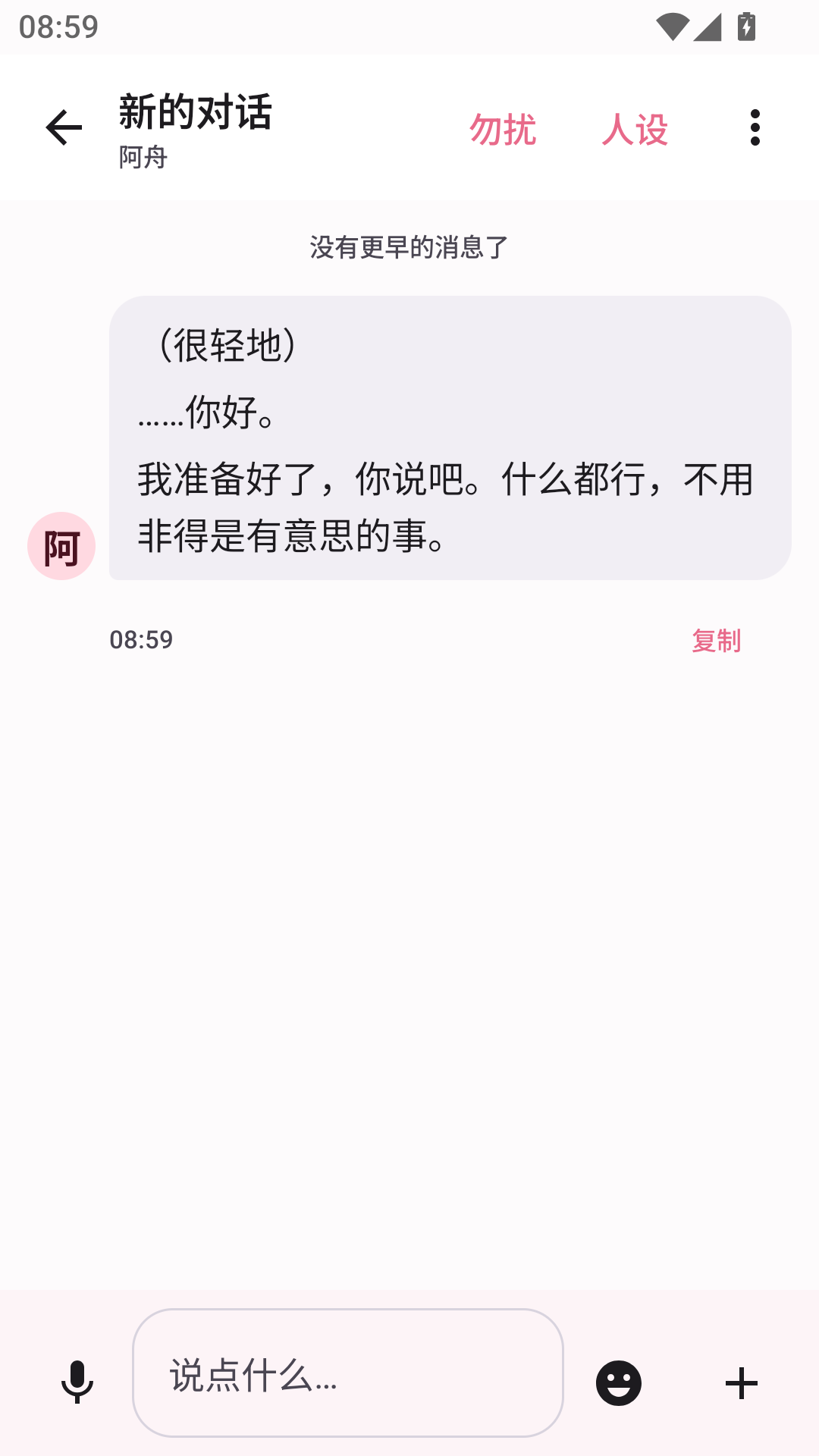Copy the message with 复制
Image resolution: width=819 pixels, height=1456 pixels.
point(717,641)
